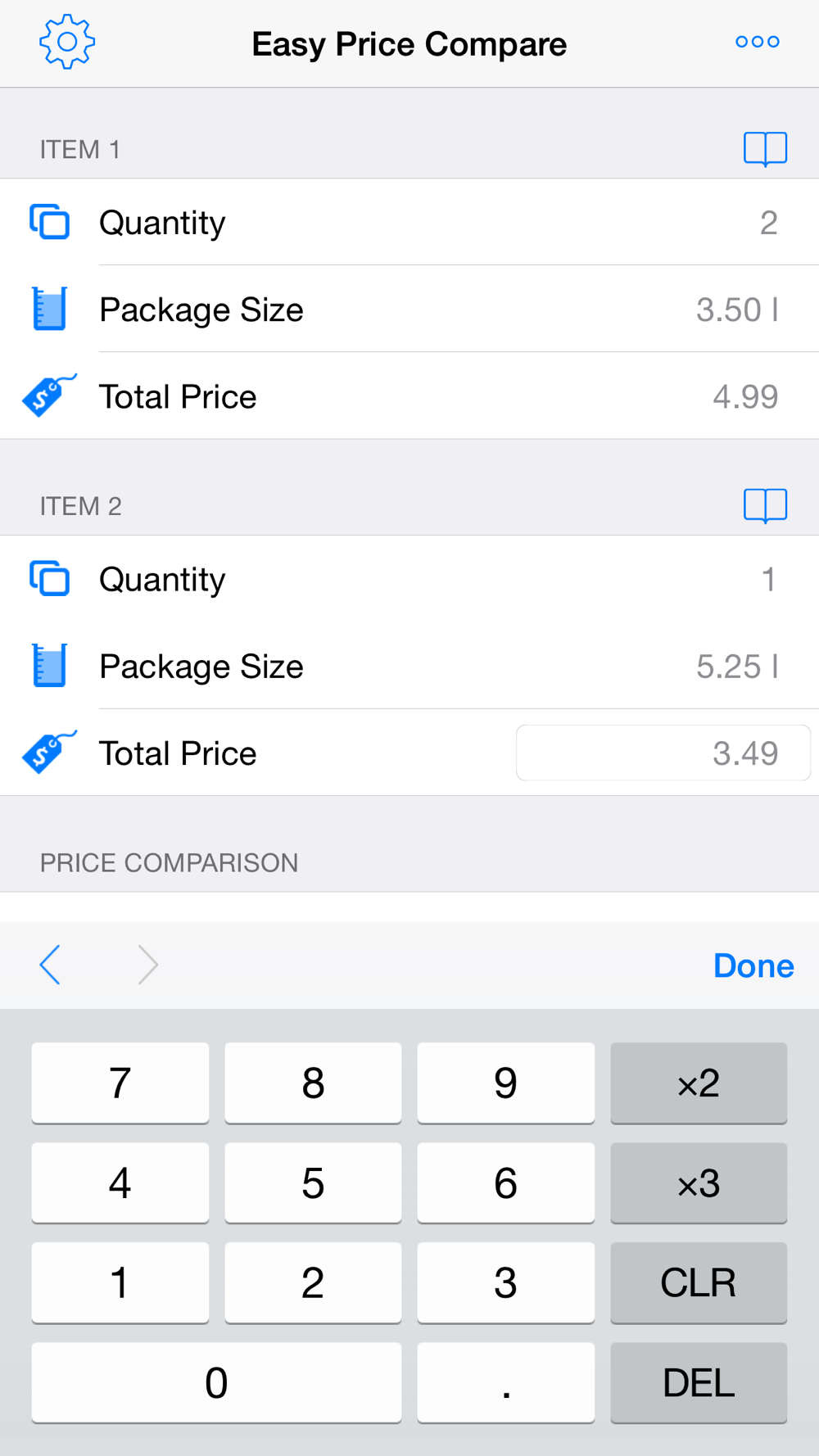This screenshot has height=1456, width=819.
Task: Tap Item 2 Total Price field
Action: (663, 753)
